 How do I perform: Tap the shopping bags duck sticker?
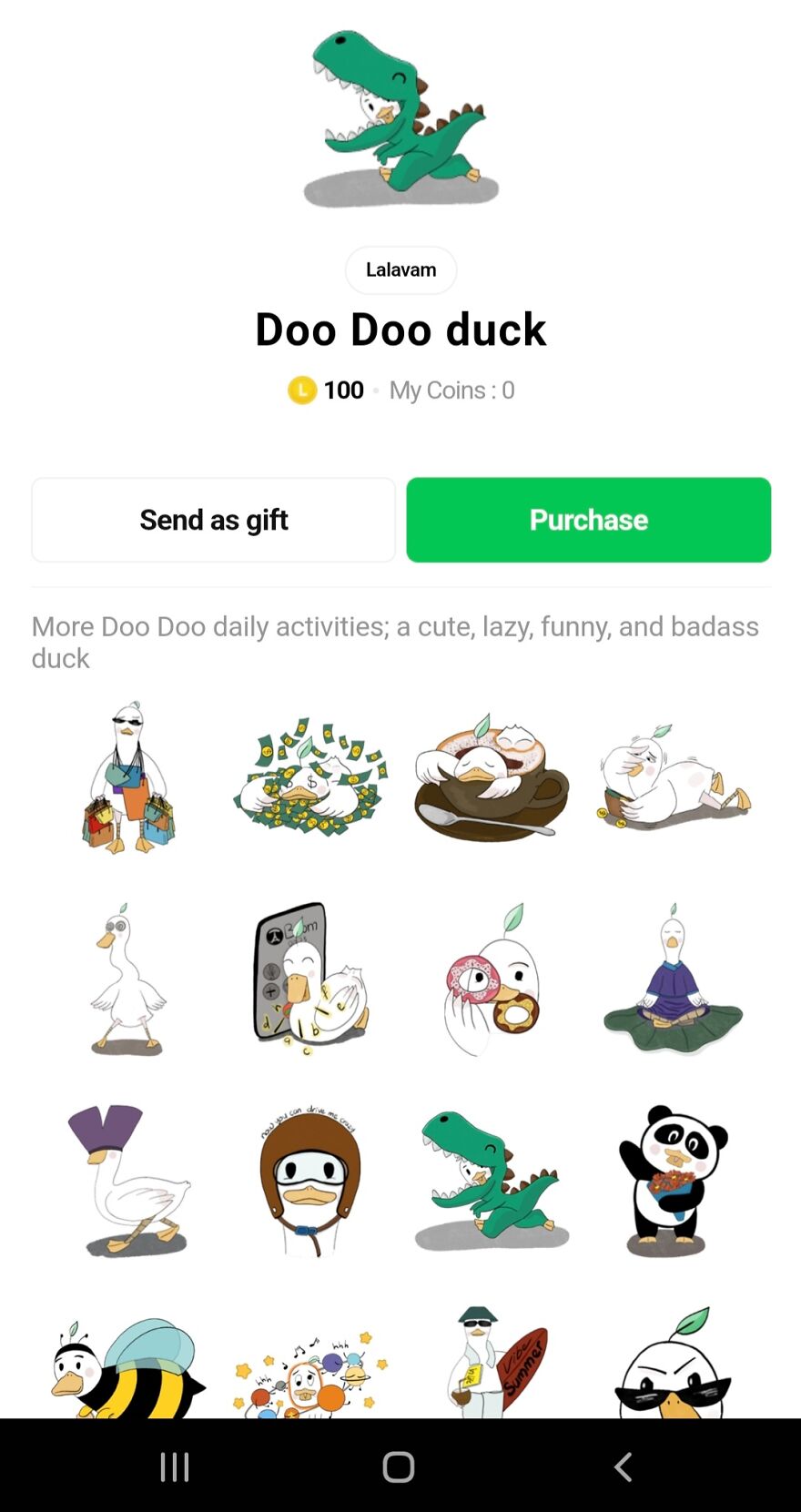(x=127, y=778)
